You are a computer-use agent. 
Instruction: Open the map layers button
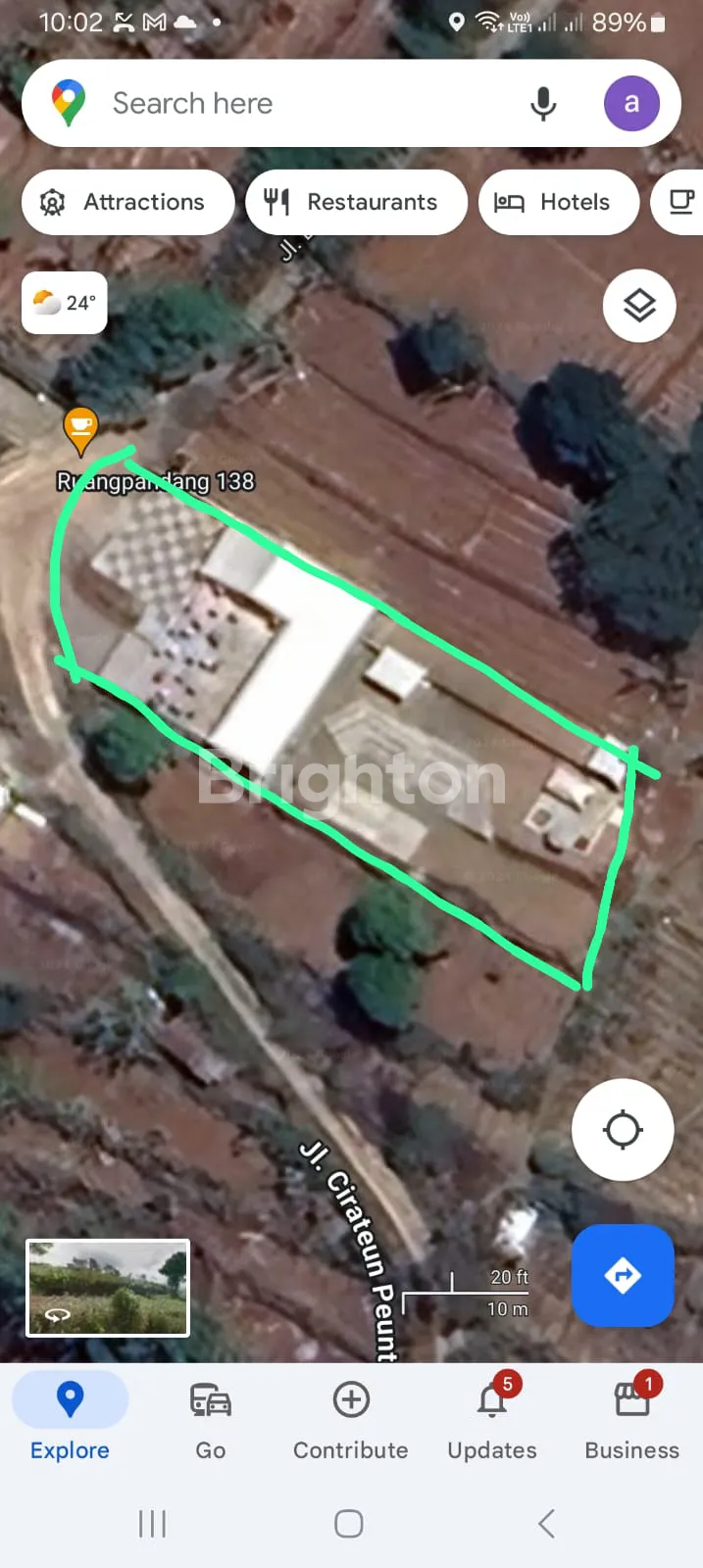(x=639, y=306)
